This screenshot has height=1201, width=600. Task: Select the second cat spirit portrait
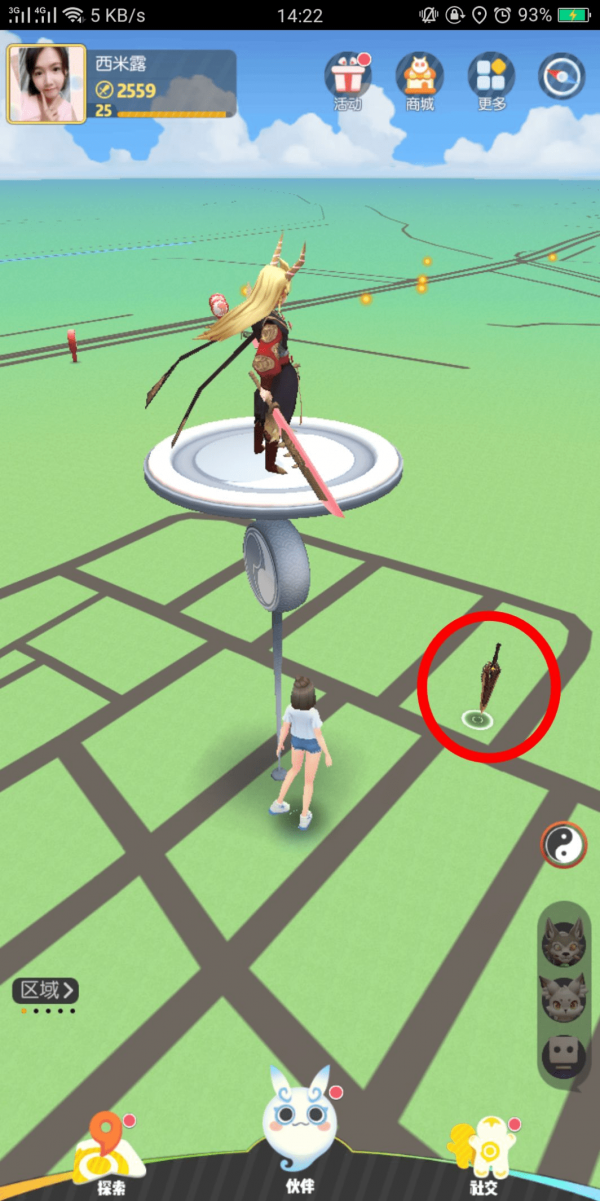click(x=563, y=998)
